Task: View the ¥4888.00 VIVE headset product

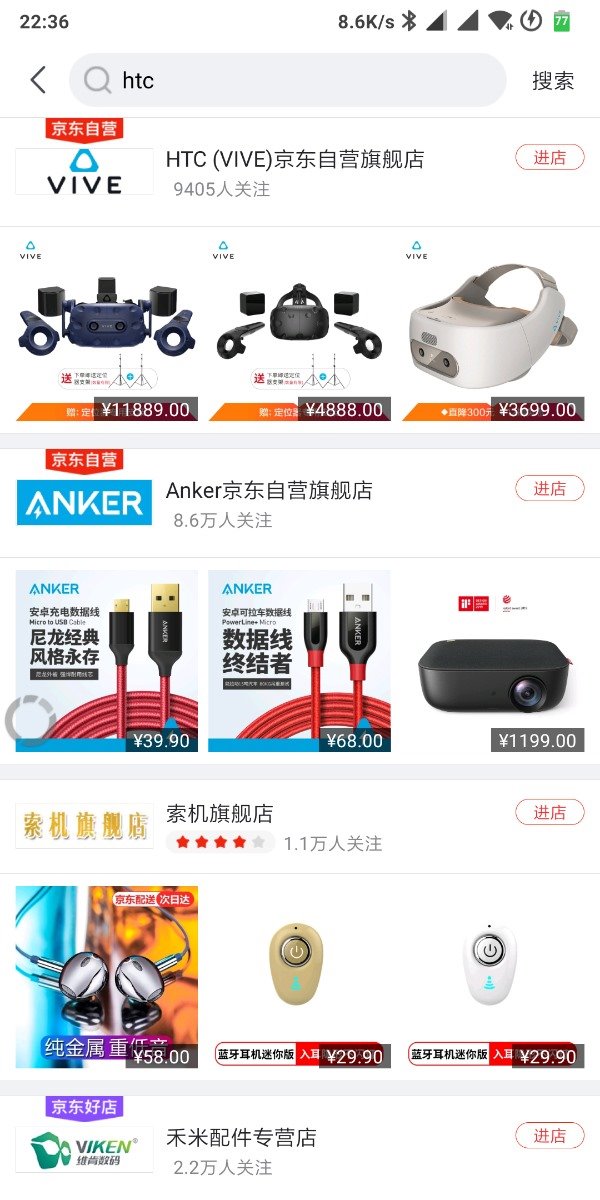Action: 299,330
